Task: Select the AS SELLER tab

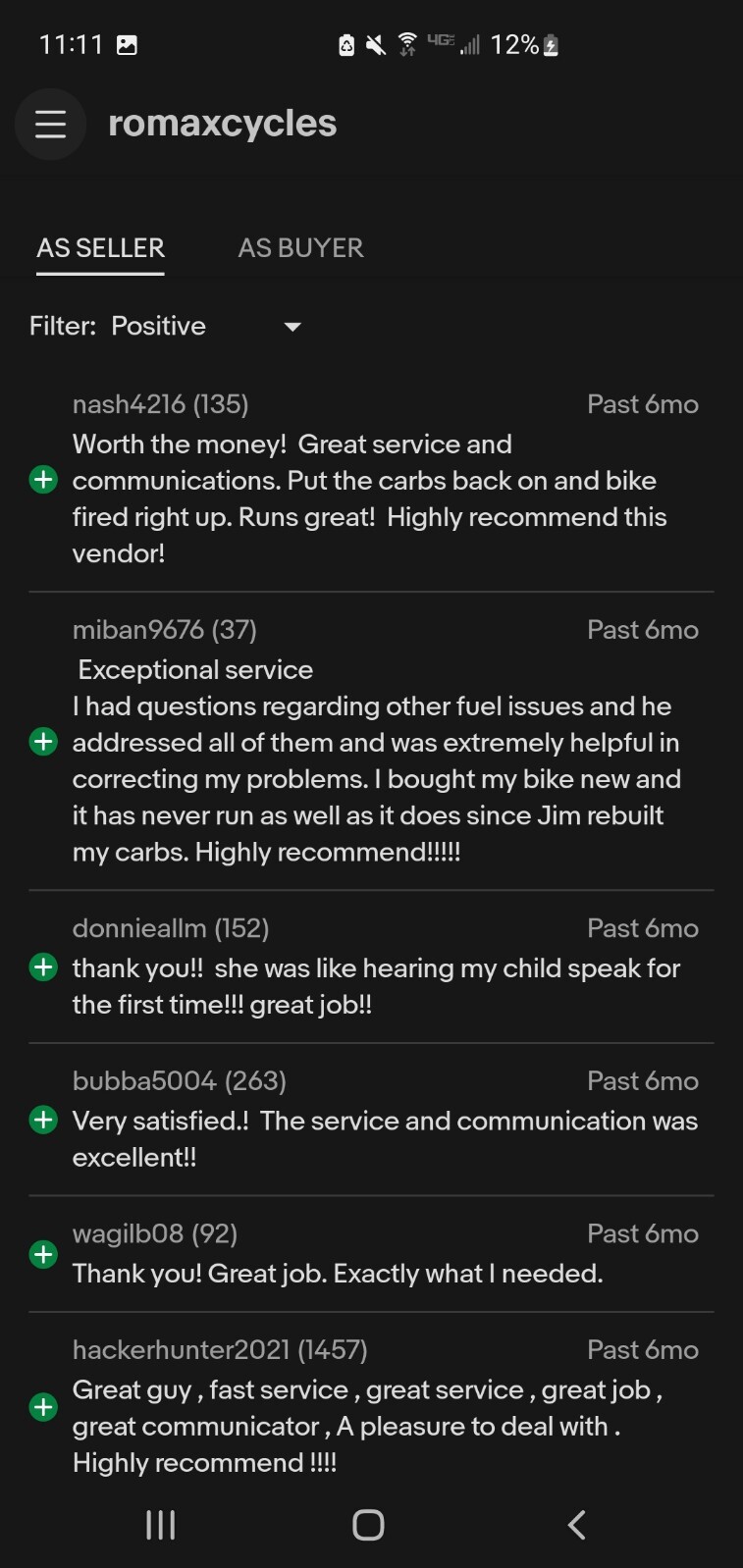Action: pyautogui.click(x=100, y=248)
